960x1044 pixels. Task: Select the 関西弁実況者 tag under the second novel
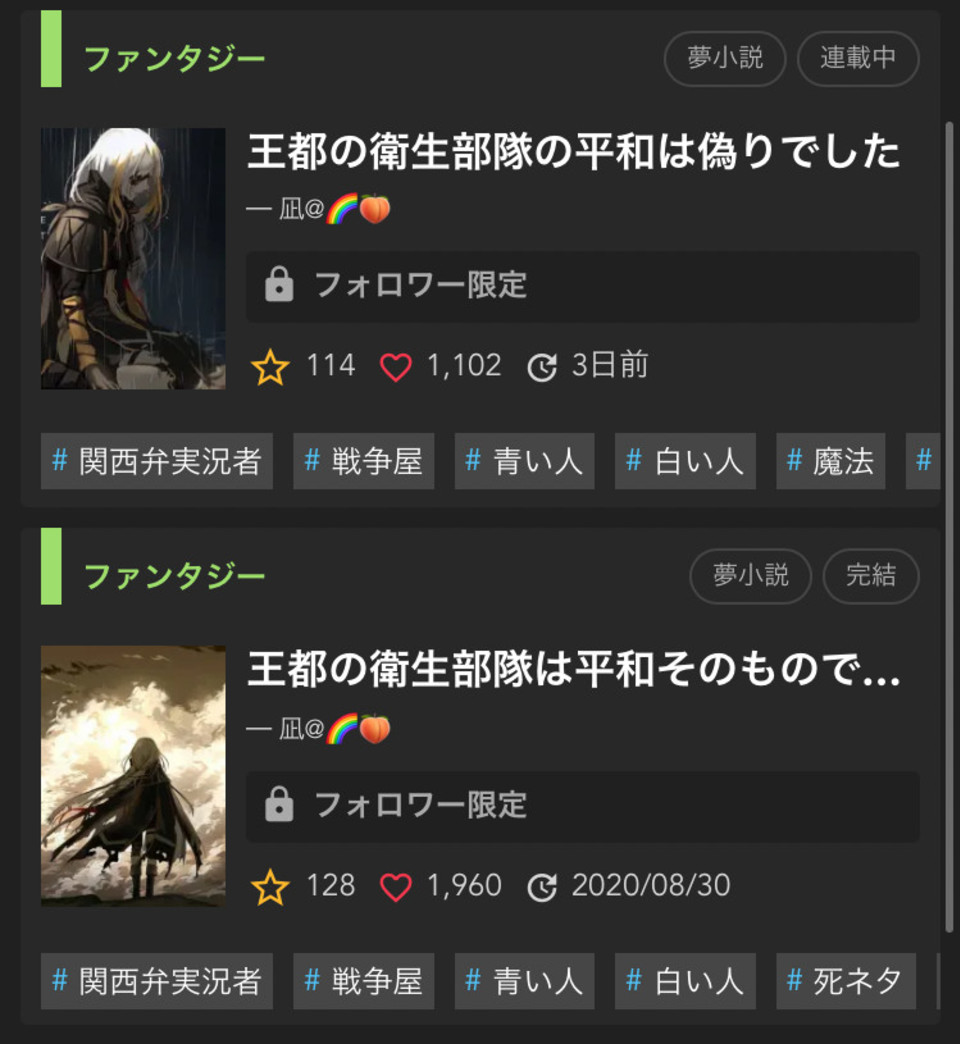pos(157,981)
